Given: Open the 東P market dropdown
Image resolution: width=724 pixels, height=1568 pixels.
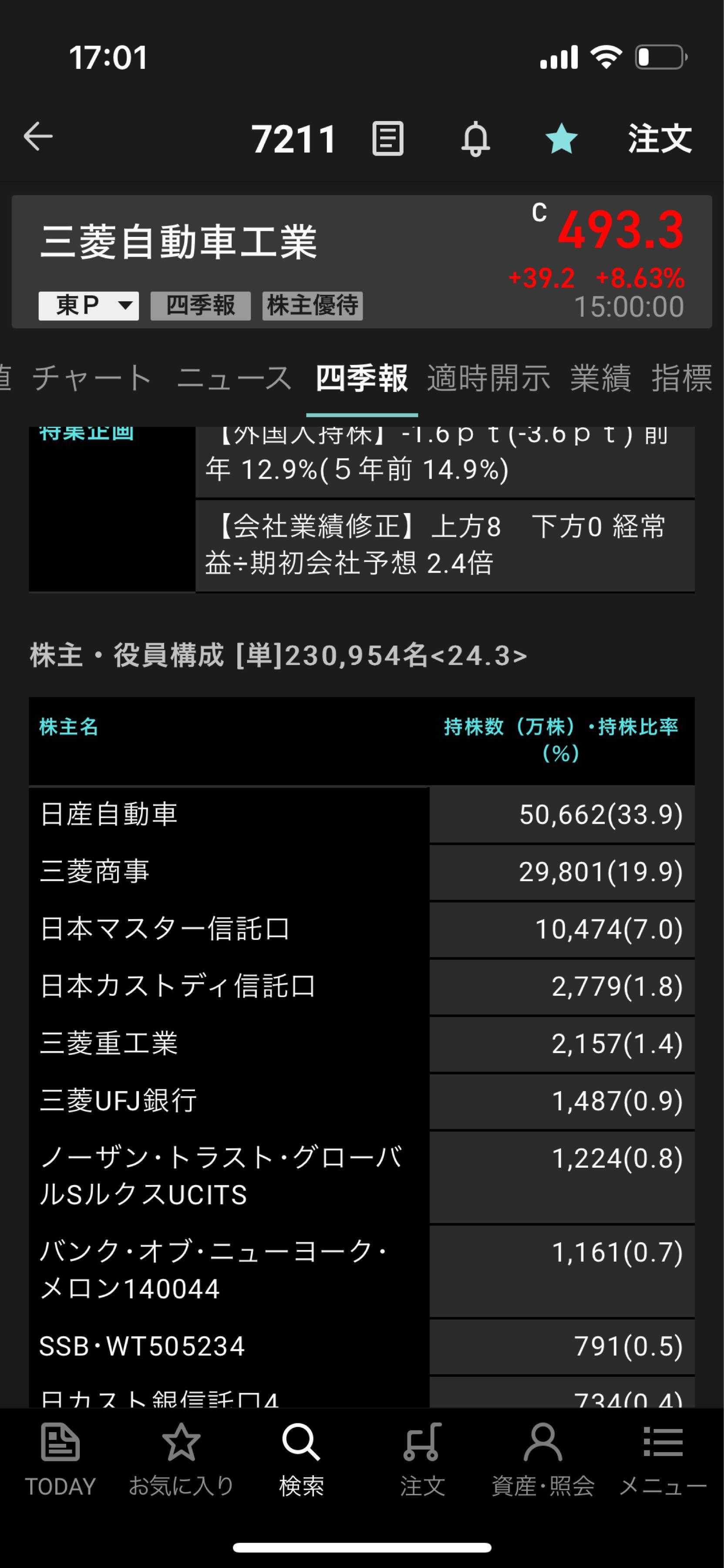Looking at the screenshot, I should point(89,306).
